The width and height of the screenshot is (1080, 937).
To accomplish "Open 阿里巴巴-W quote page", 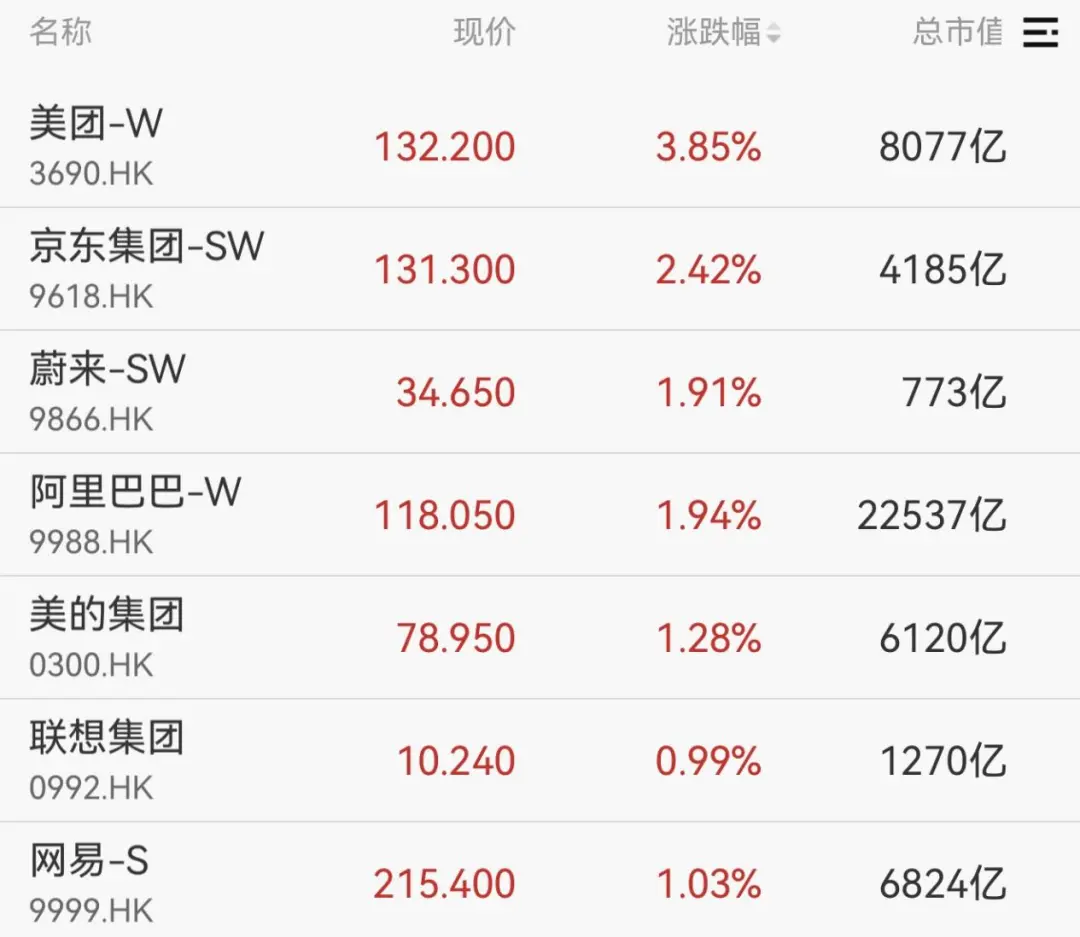I will 135,514.
